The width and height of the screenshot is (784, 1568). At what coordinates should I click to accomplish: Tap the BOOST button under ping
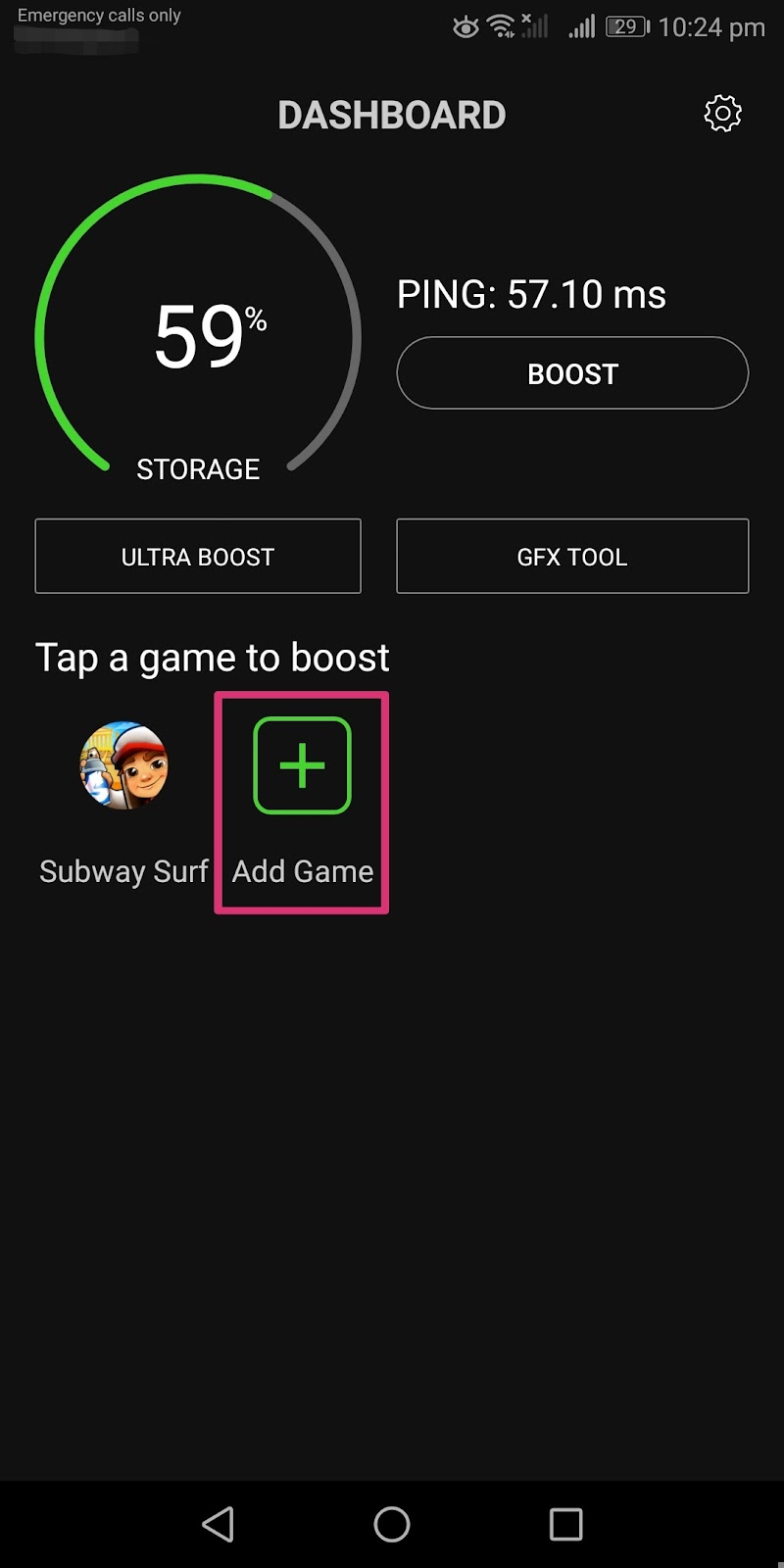tap(572, 373)
